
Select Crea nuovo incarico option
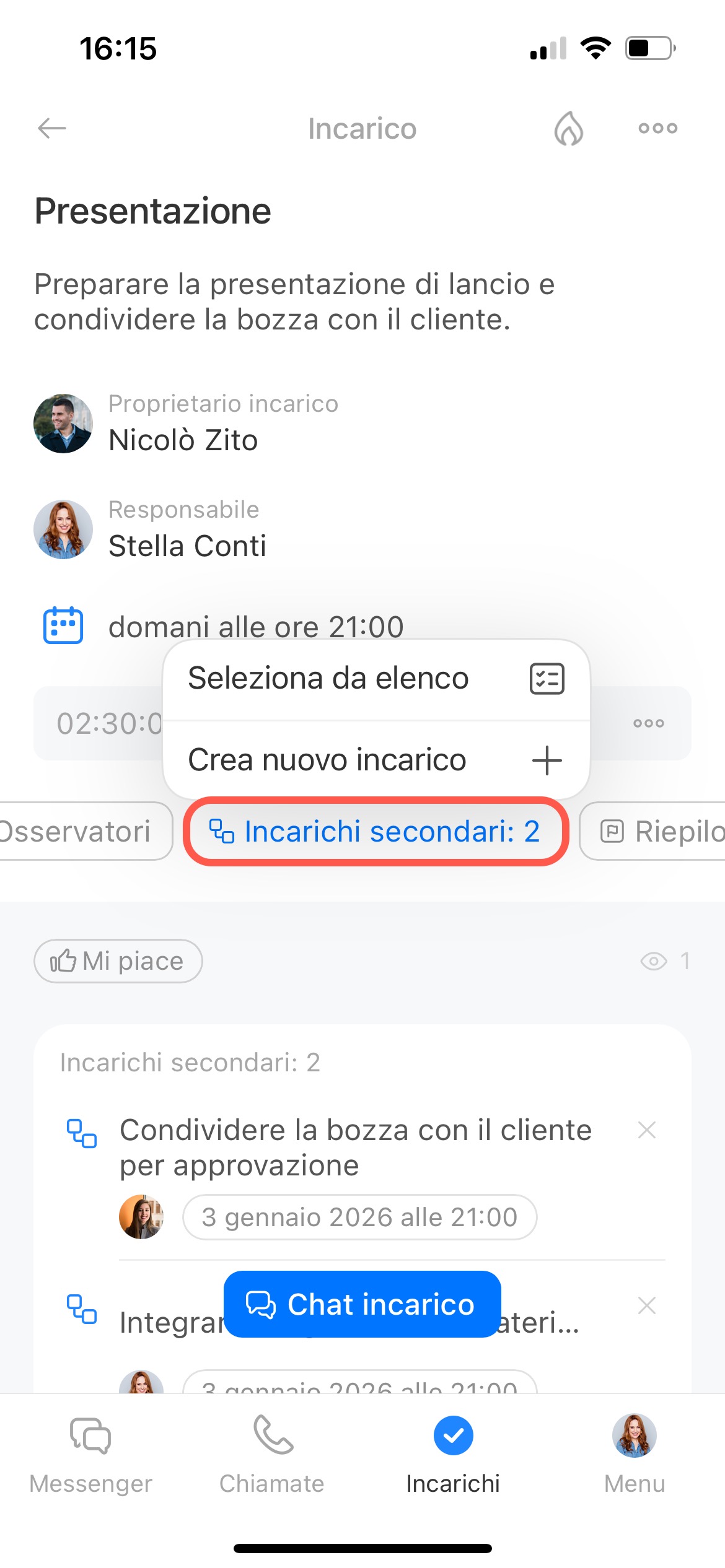point(376,760)
